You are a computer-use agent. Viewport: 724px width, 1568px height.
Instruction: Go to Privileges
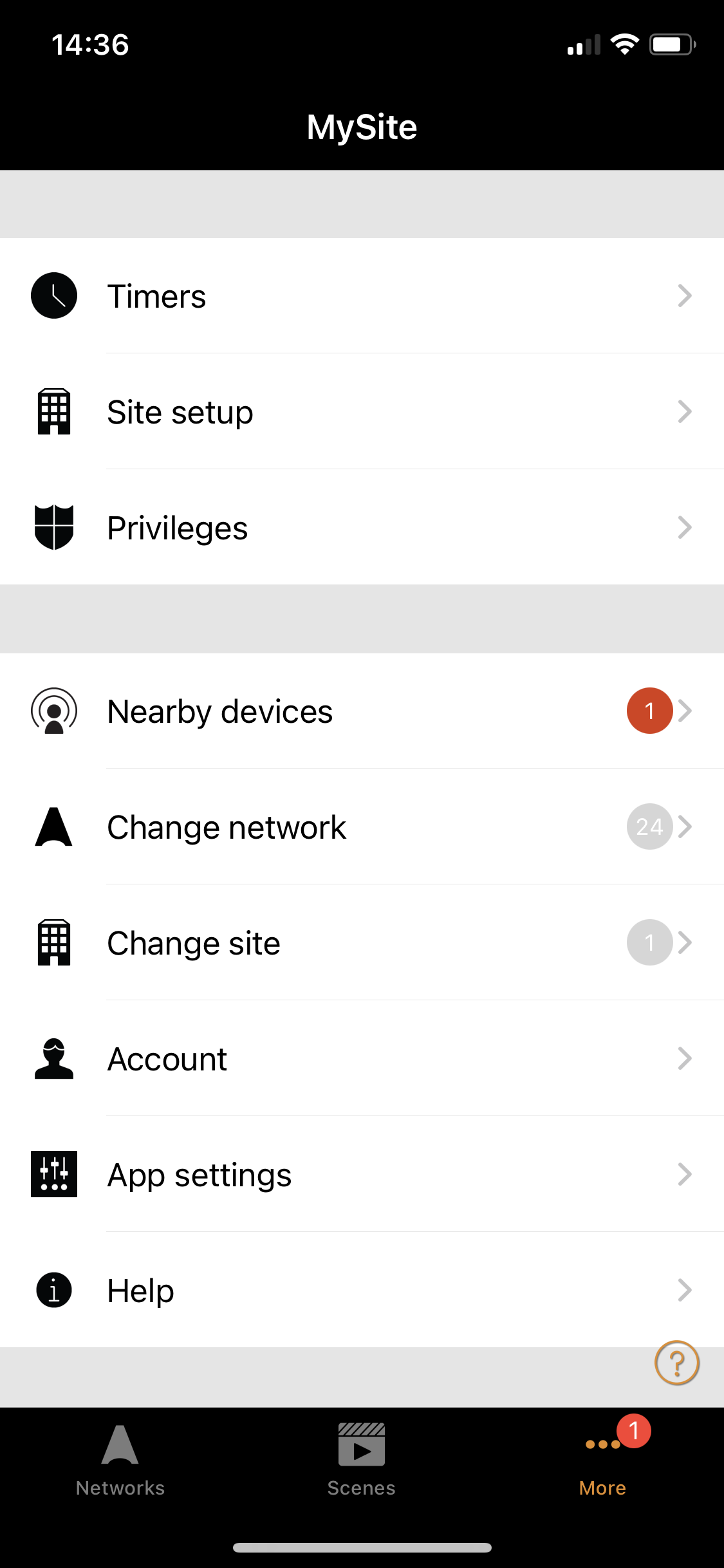point(362,528)
